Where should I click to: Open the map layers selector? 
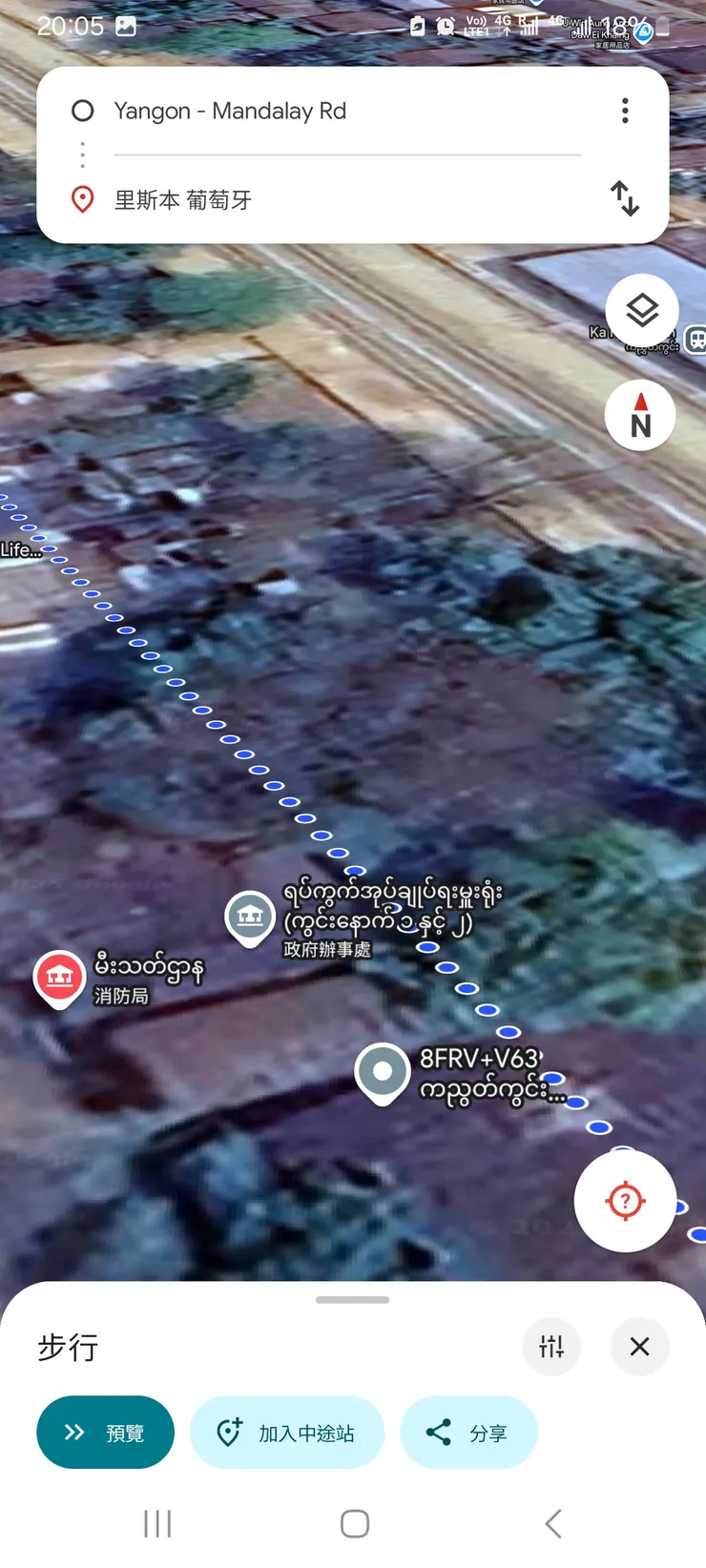pyautogui.click(x=642, y=311)
